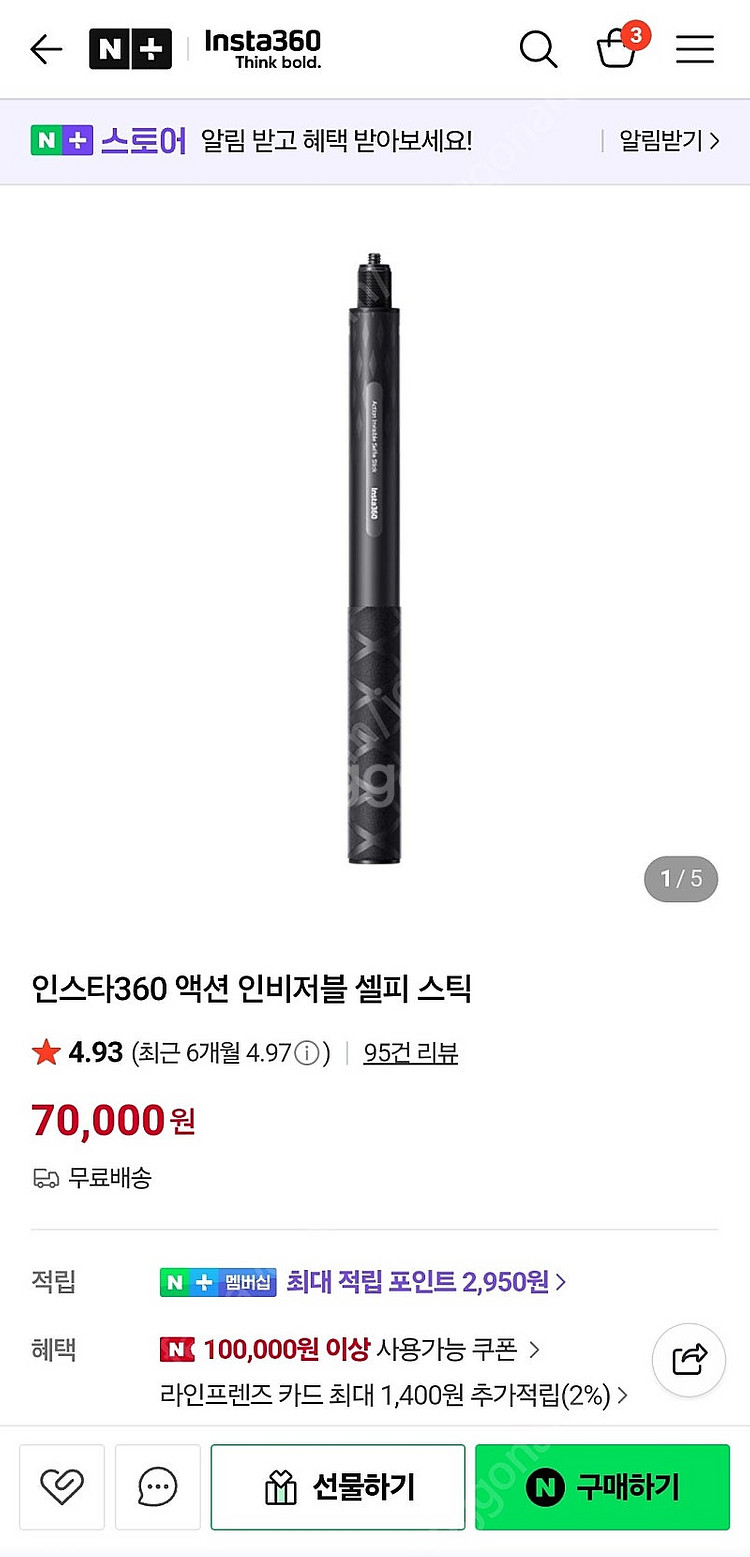Click the selfie stick product image
This screenshot has width=750, height=1557.
click(375, 560)
